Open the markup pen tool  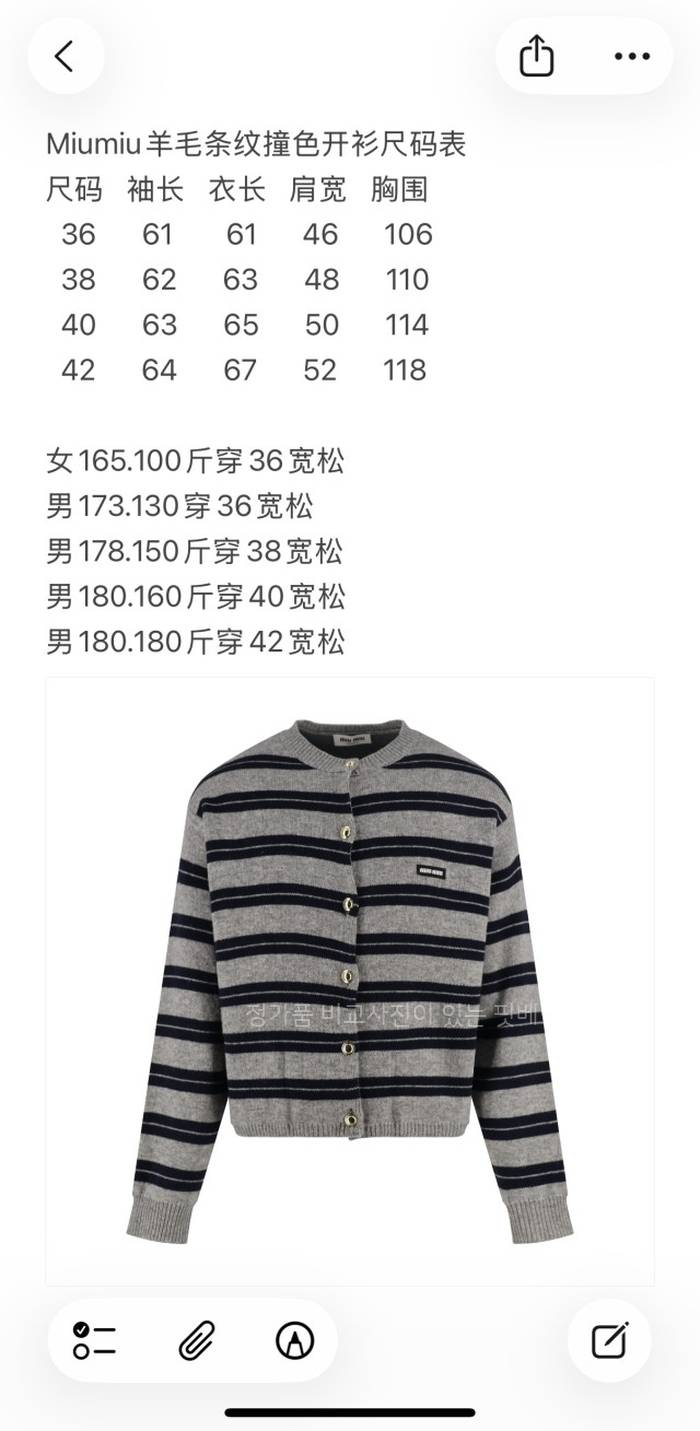click(x=294, y=1340)
